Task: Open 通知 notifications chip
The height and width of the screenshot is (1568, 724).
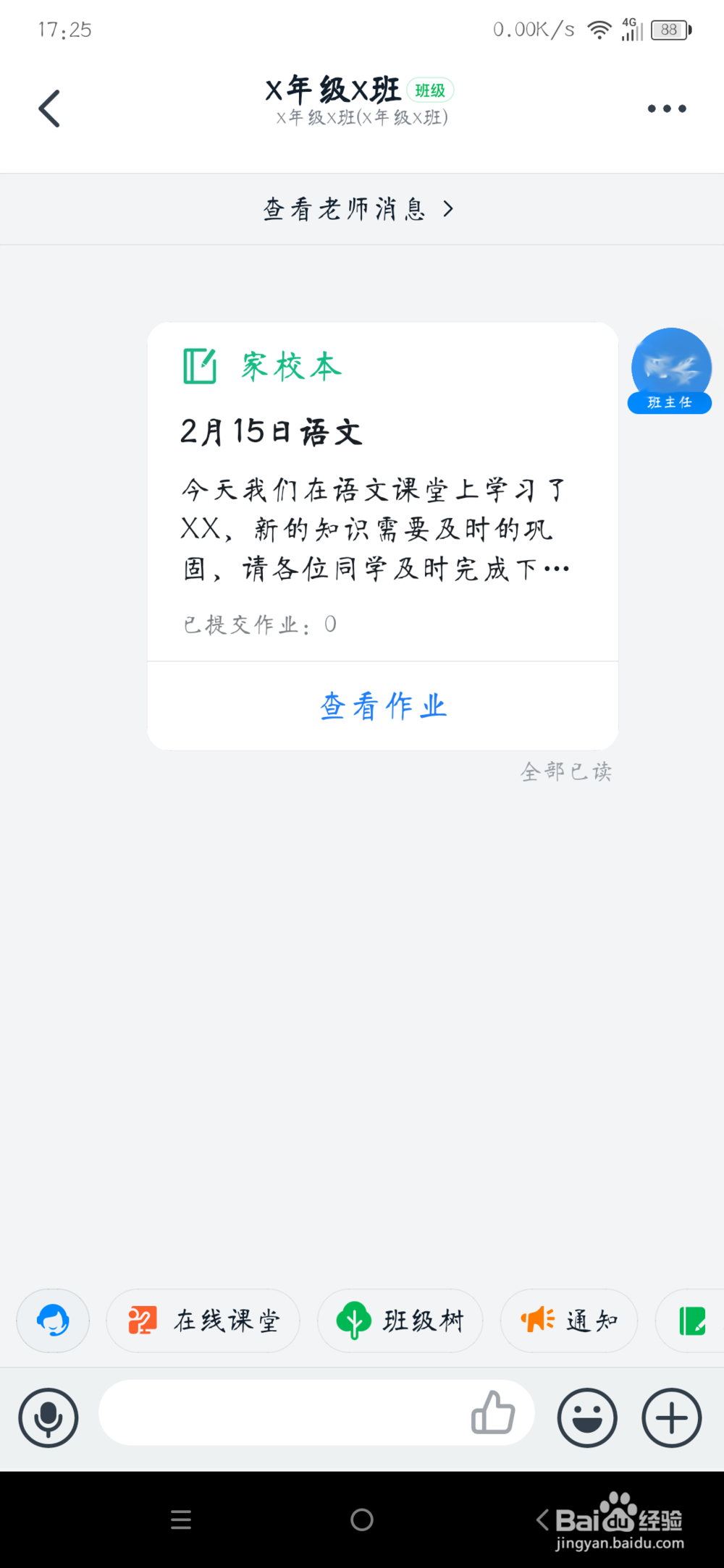Action: click(x=569, y=1321)
